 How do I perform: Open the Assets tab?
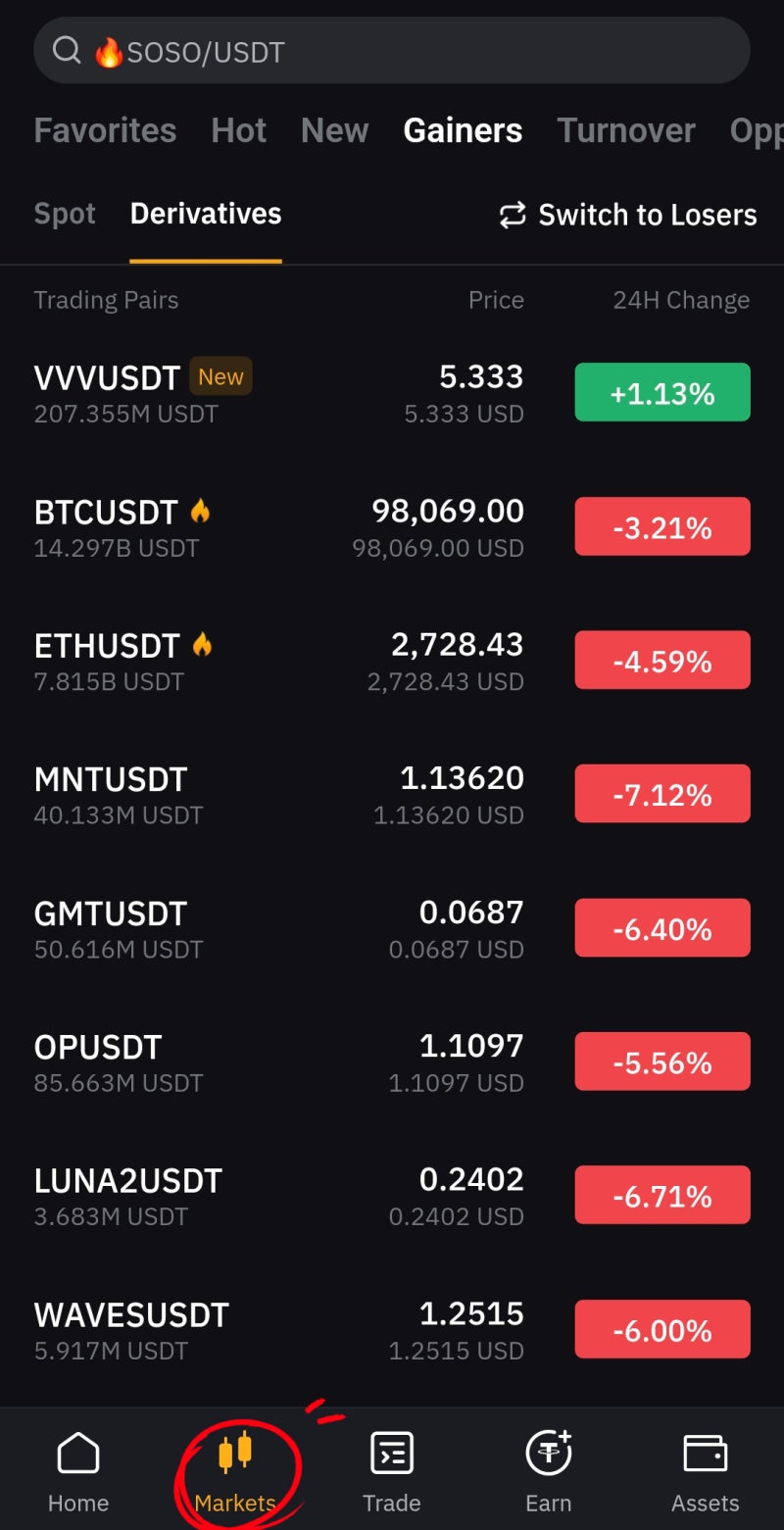point(706,1472)
